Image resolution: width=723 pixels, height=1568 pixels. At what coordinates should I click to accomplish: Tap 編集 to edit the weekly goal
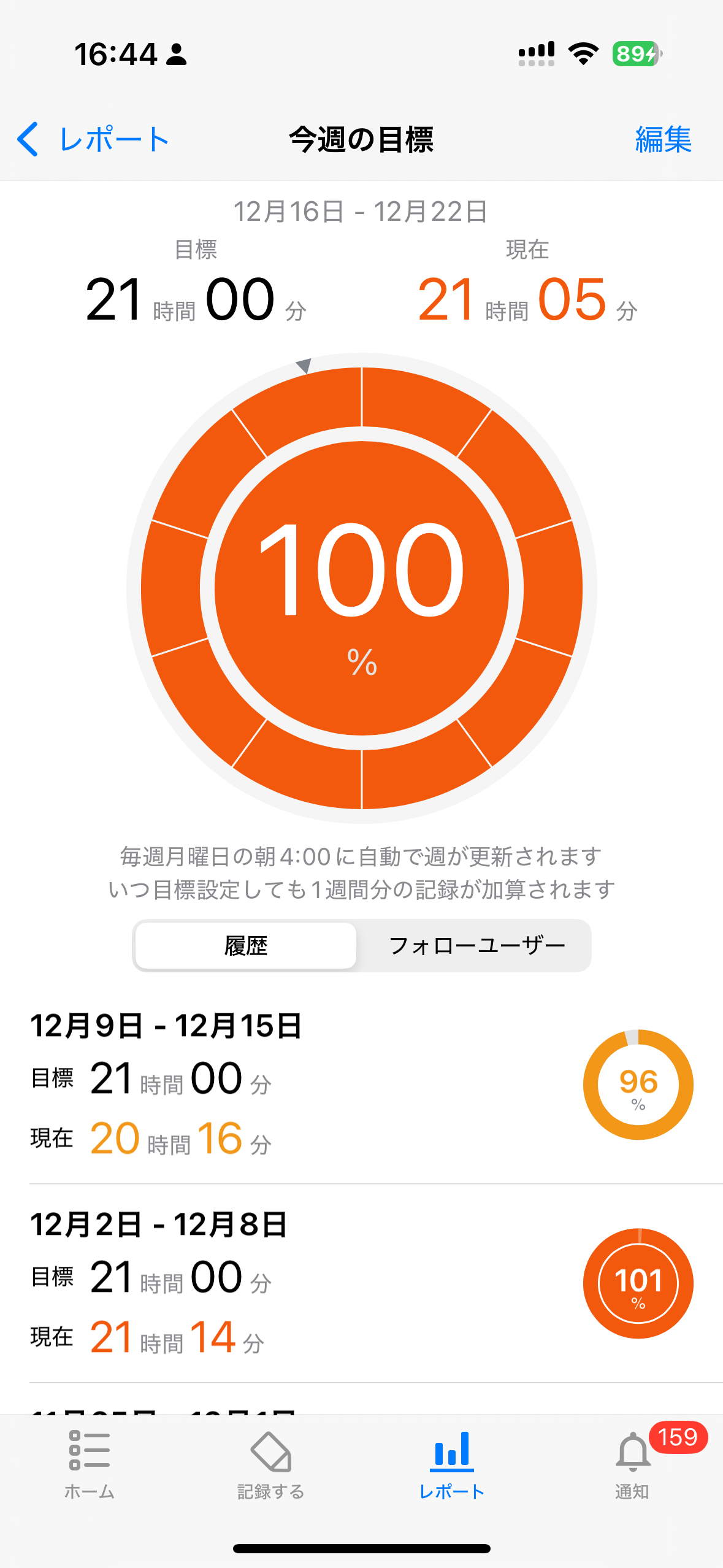click(x=663, y=139)
